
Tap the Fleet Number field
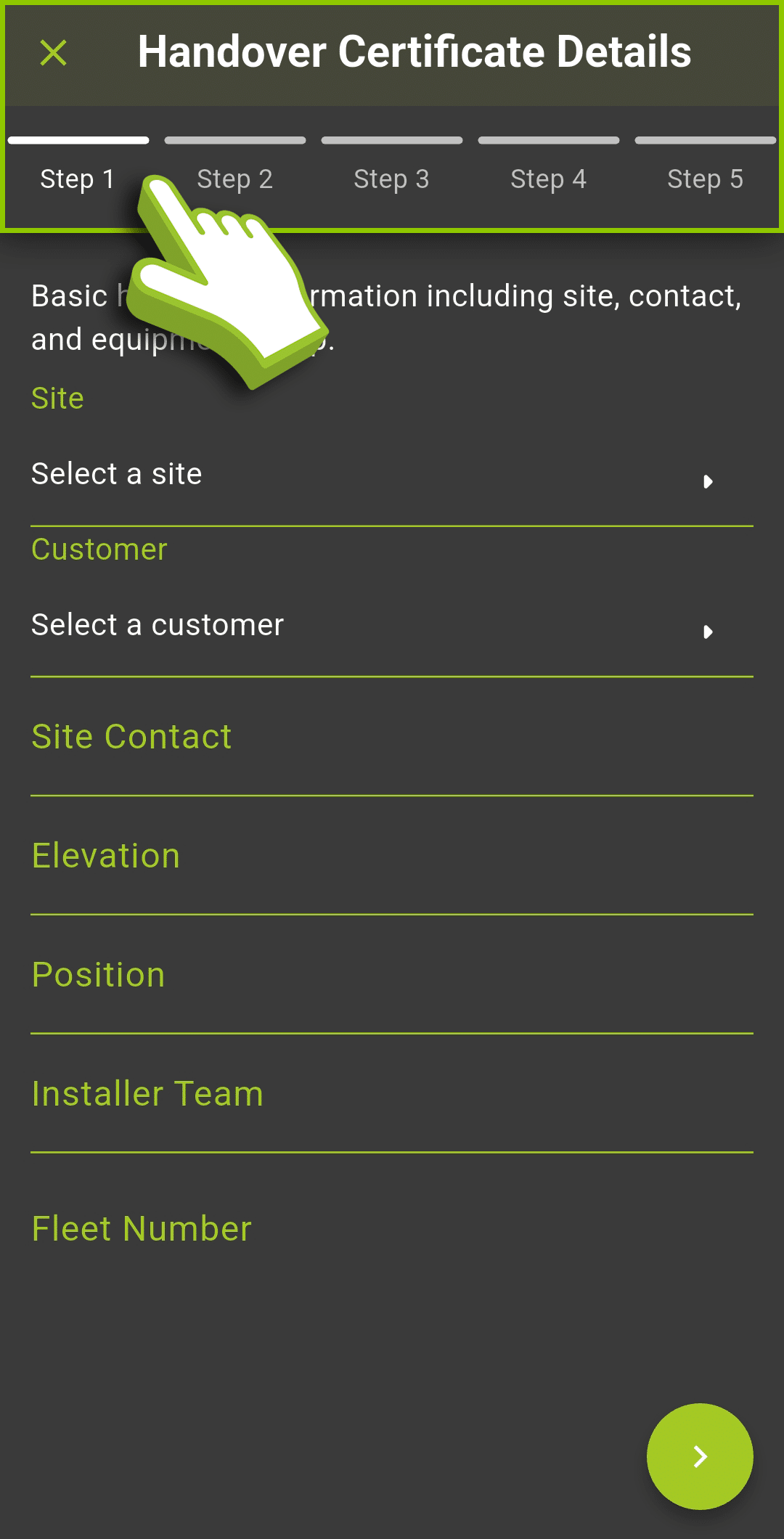[392, 1229]
